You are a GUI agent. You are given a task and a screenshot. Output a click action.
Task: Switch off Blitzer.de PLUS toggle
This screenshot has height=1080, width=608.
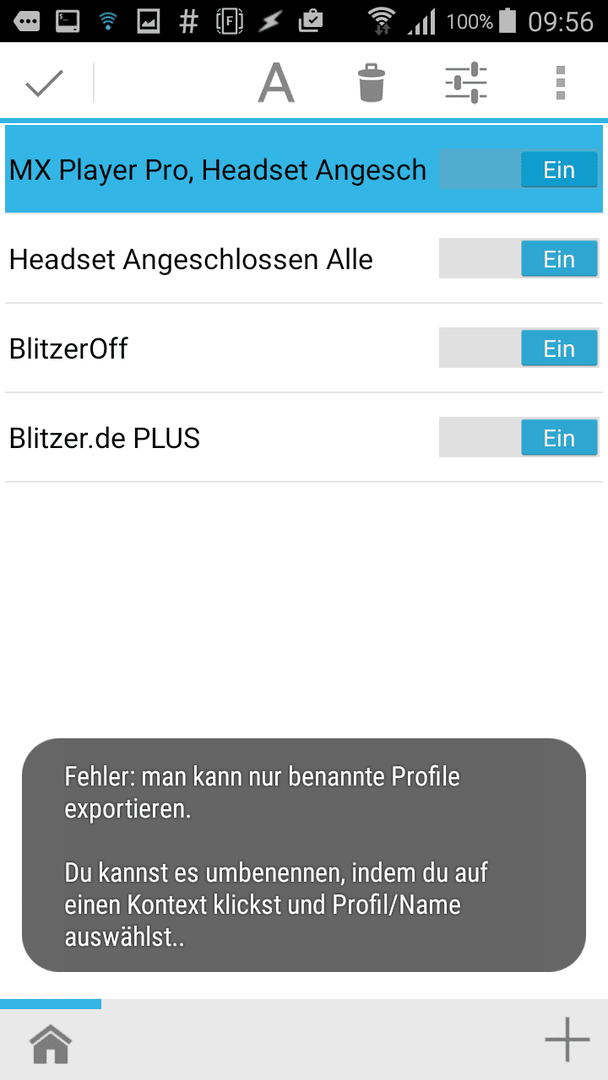(518, 437)
